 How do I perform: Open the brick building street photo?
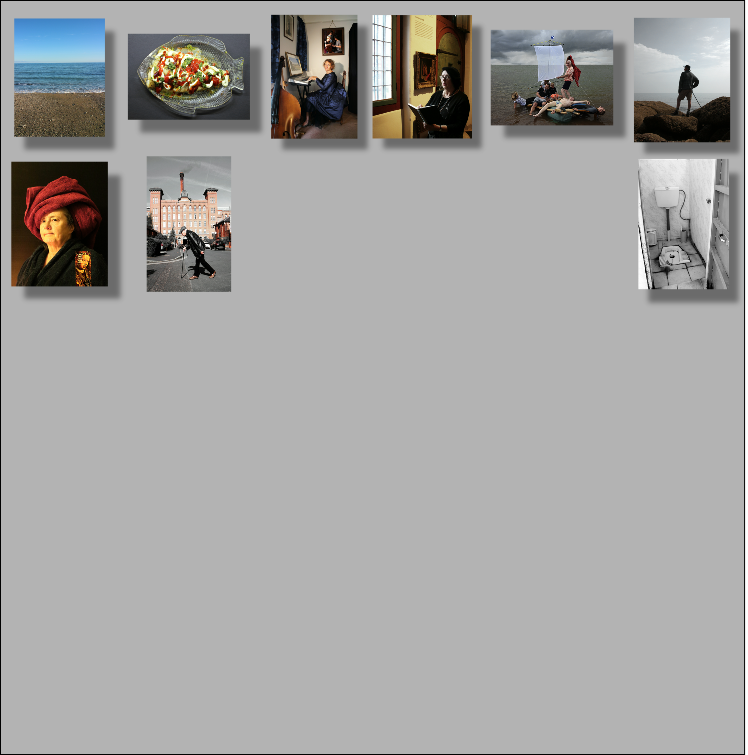(188, 224)
